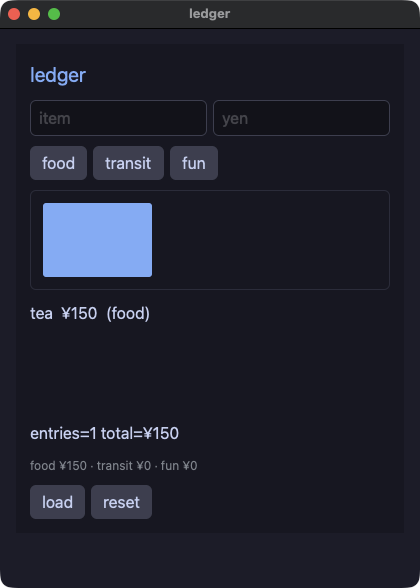Choose the transit category button

[128, 163]
